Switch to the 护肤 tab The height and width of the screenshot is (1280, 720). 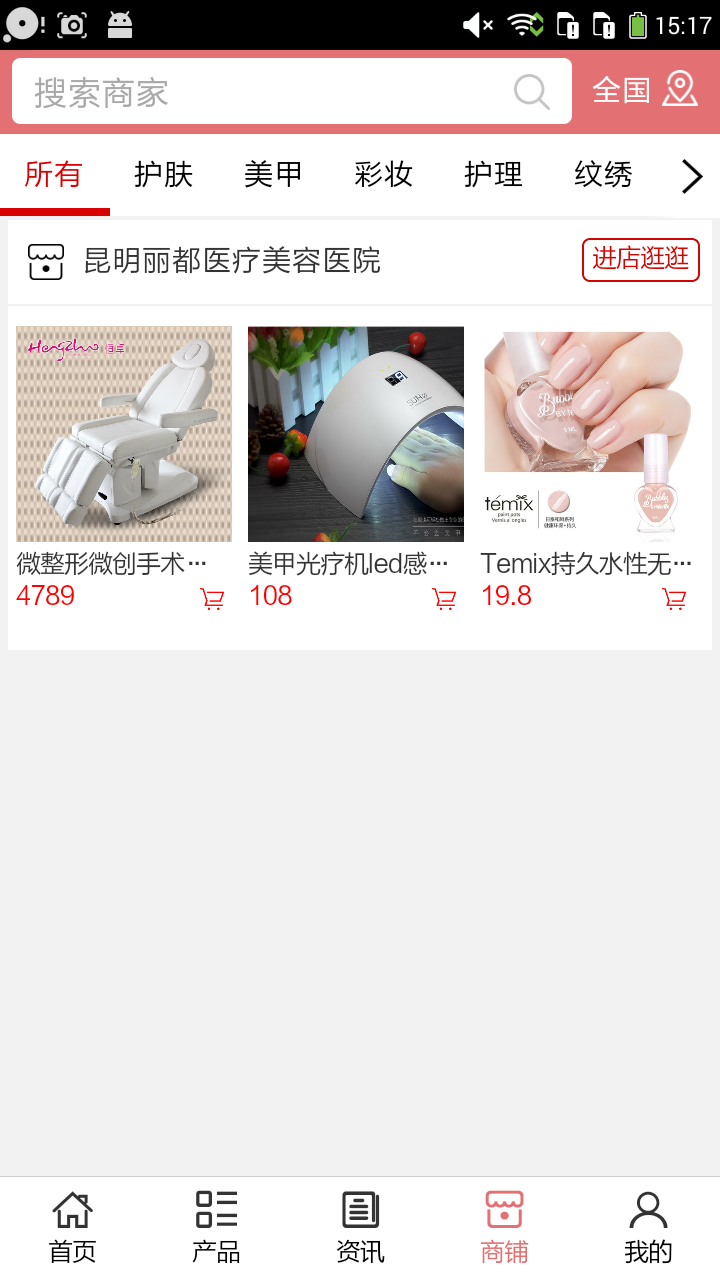pyautogui.click(x=164, y=175)
